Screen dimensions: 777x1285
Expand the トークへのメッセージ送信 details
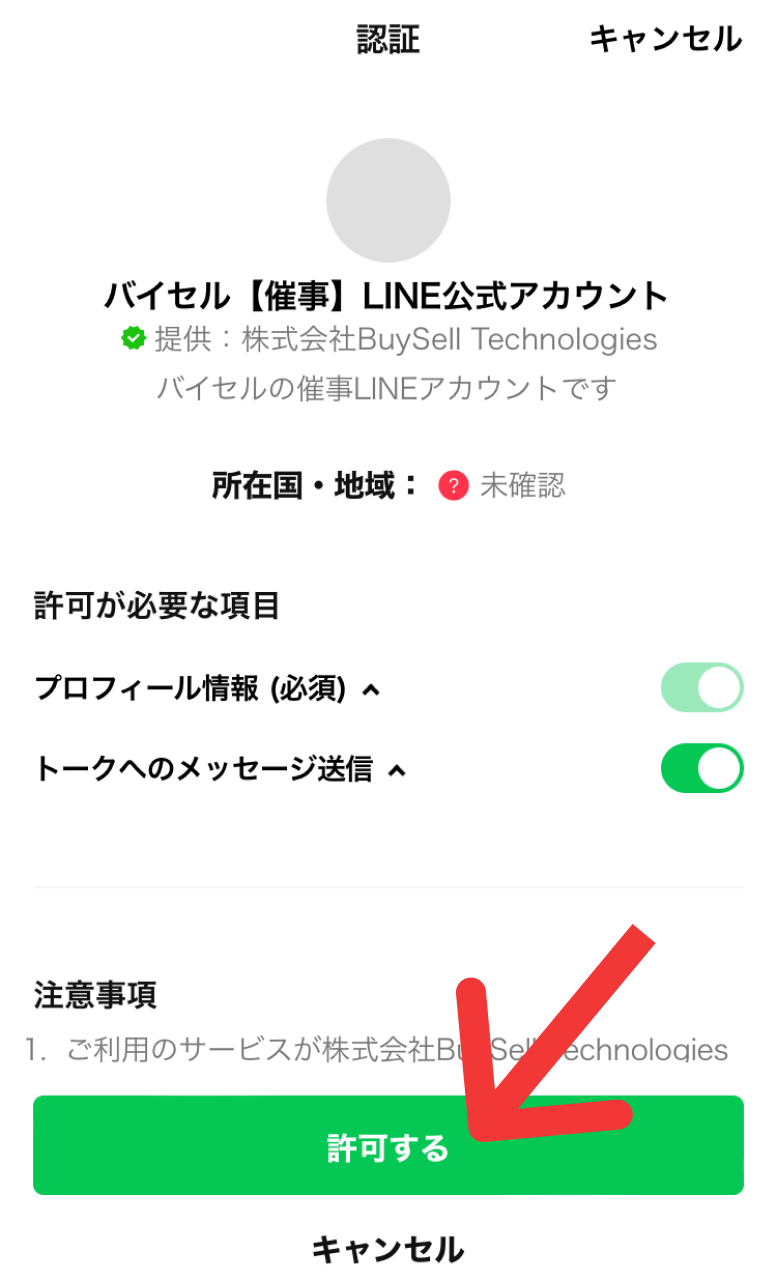click(x=397, y=770)
